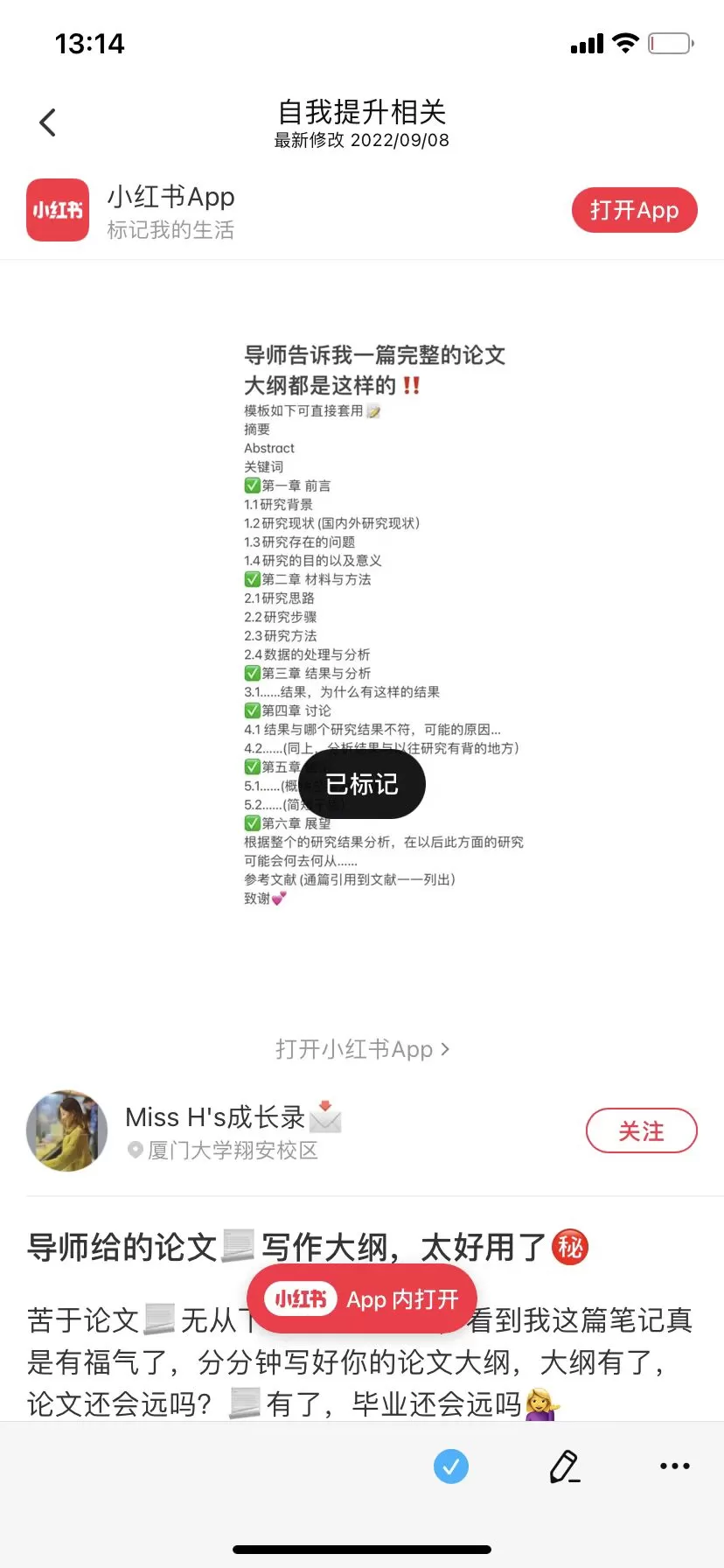Toggle the blue checkmark mark status
Screen dimensions: 724x1568
[451, 1466]
